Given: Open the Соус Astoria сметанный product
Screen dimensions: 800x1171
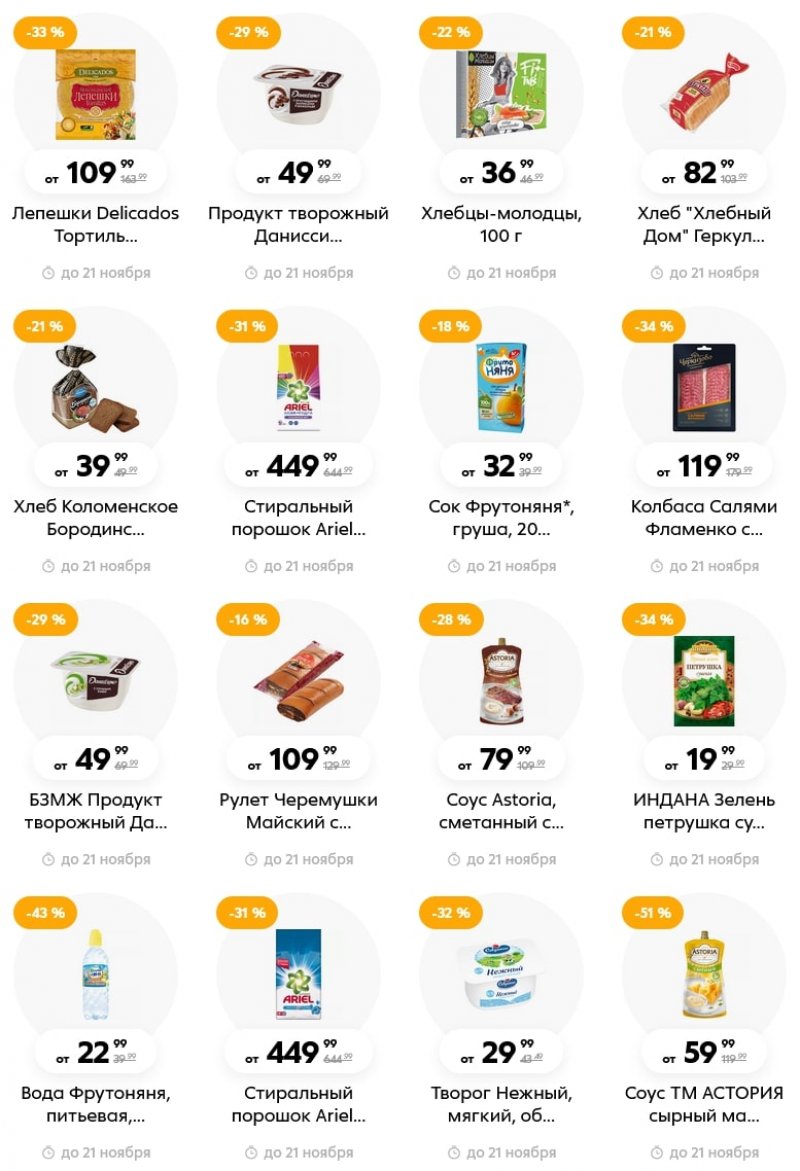Looking at the screenshot, I should click(501, 681).
